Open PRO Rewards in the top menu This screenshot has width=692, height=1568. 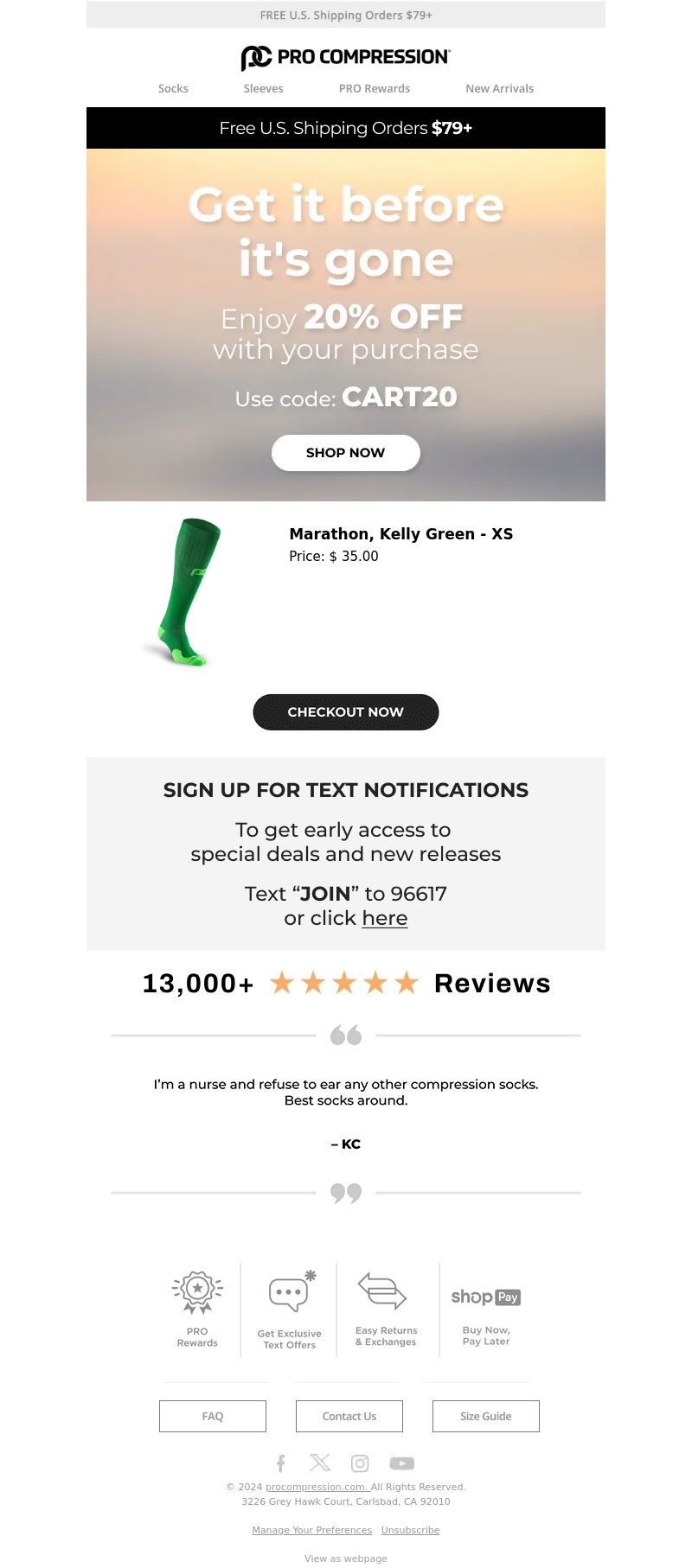pyautogui.click(x=375, y=89)
